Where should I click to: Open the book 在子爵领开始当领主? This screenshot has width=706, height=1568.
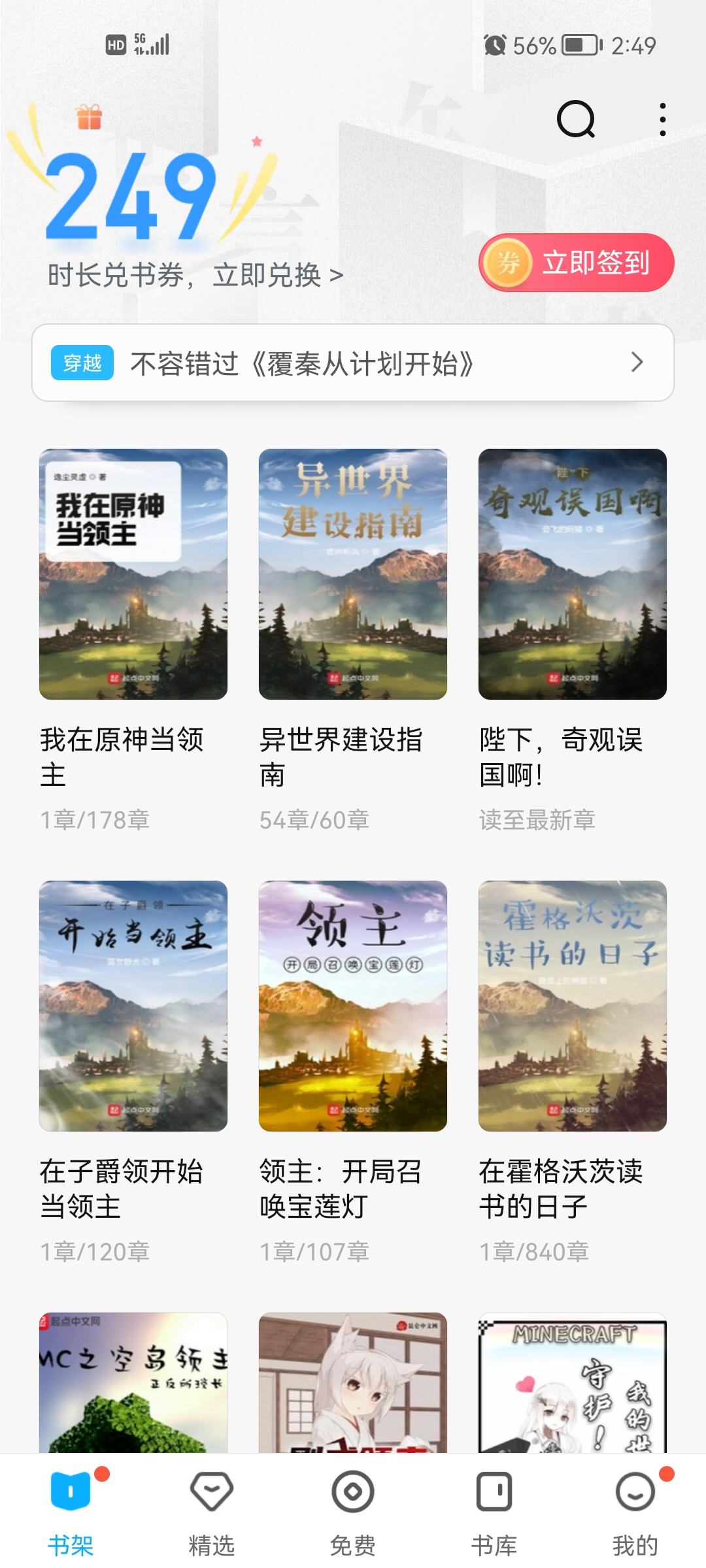point(133,1006)
